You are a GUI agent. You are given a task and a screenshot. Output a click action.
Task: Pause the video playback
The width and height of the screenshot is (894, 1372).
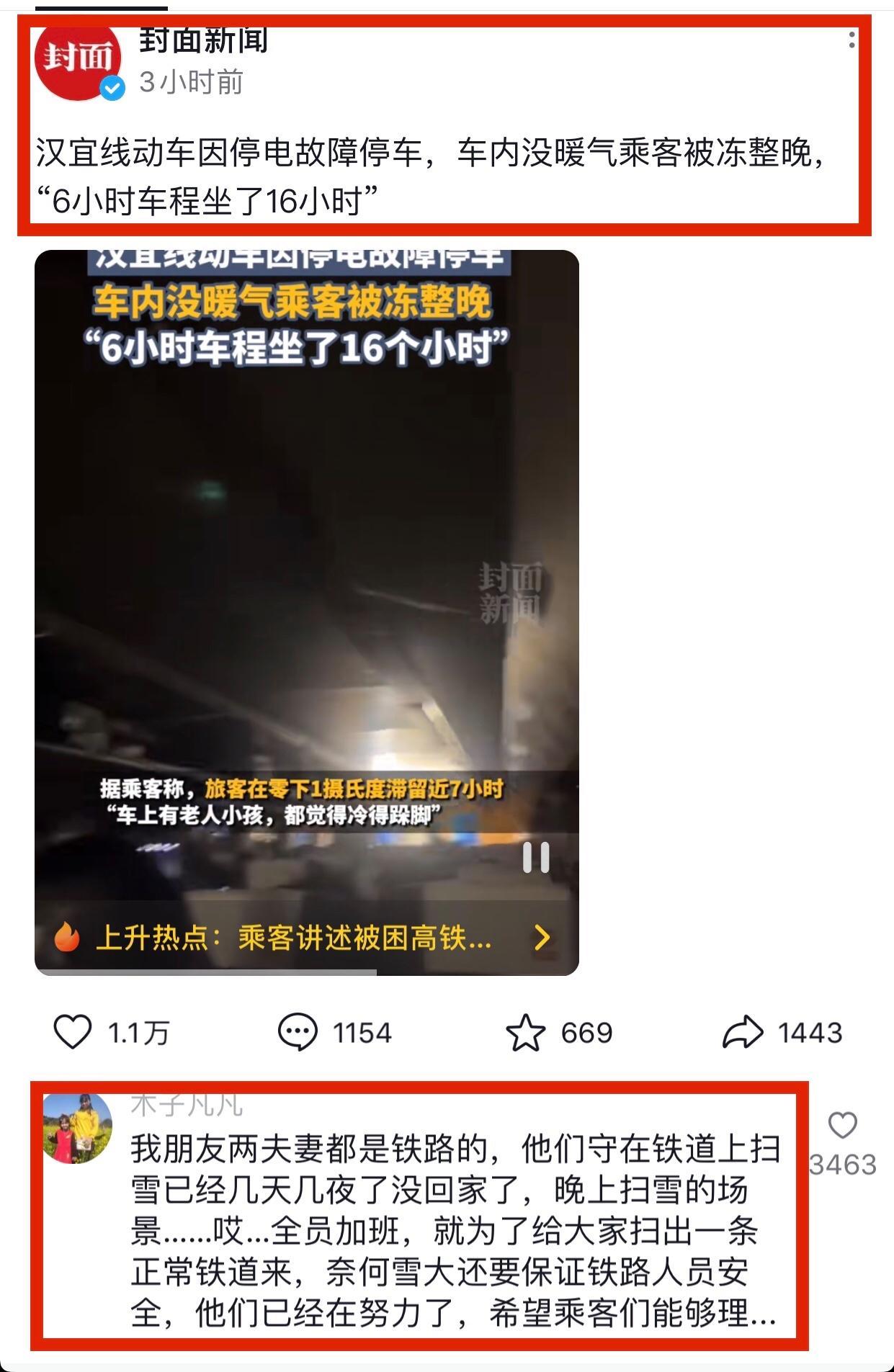pos(536,857)
